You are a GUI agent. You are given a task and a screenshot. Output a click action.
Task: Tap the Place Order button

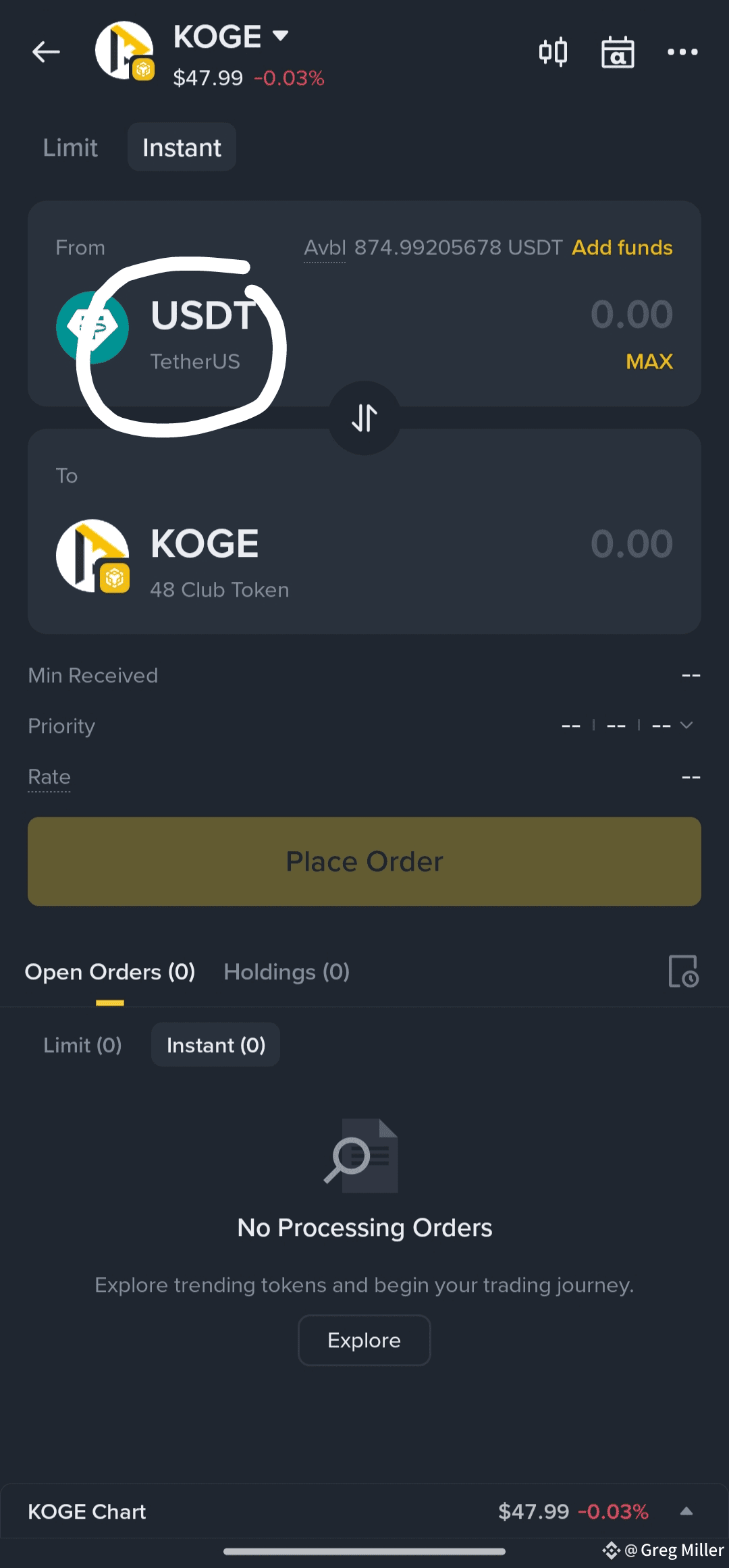(x=364, y=861)
